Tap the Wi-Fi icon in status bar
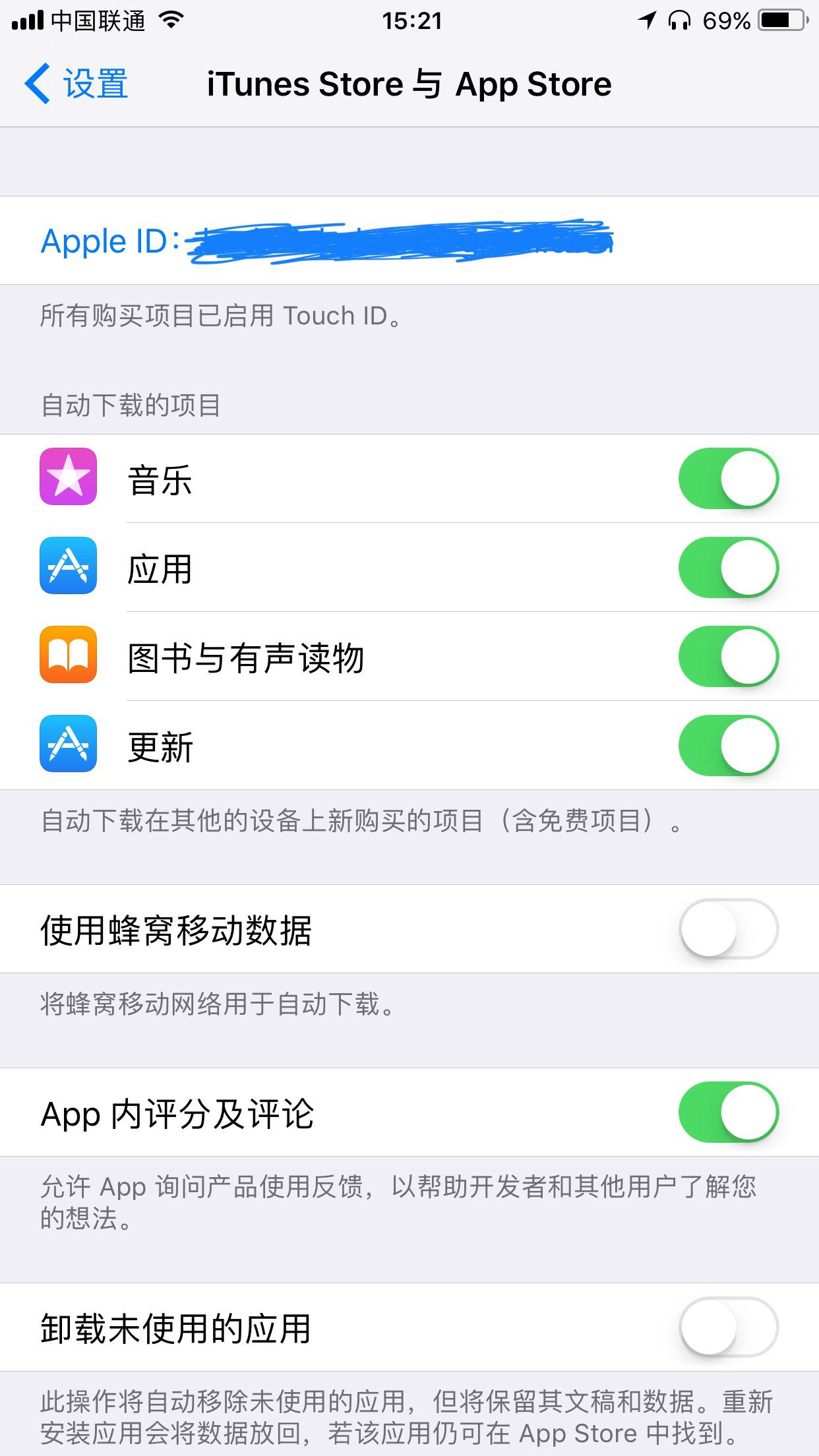 (171, 20)
